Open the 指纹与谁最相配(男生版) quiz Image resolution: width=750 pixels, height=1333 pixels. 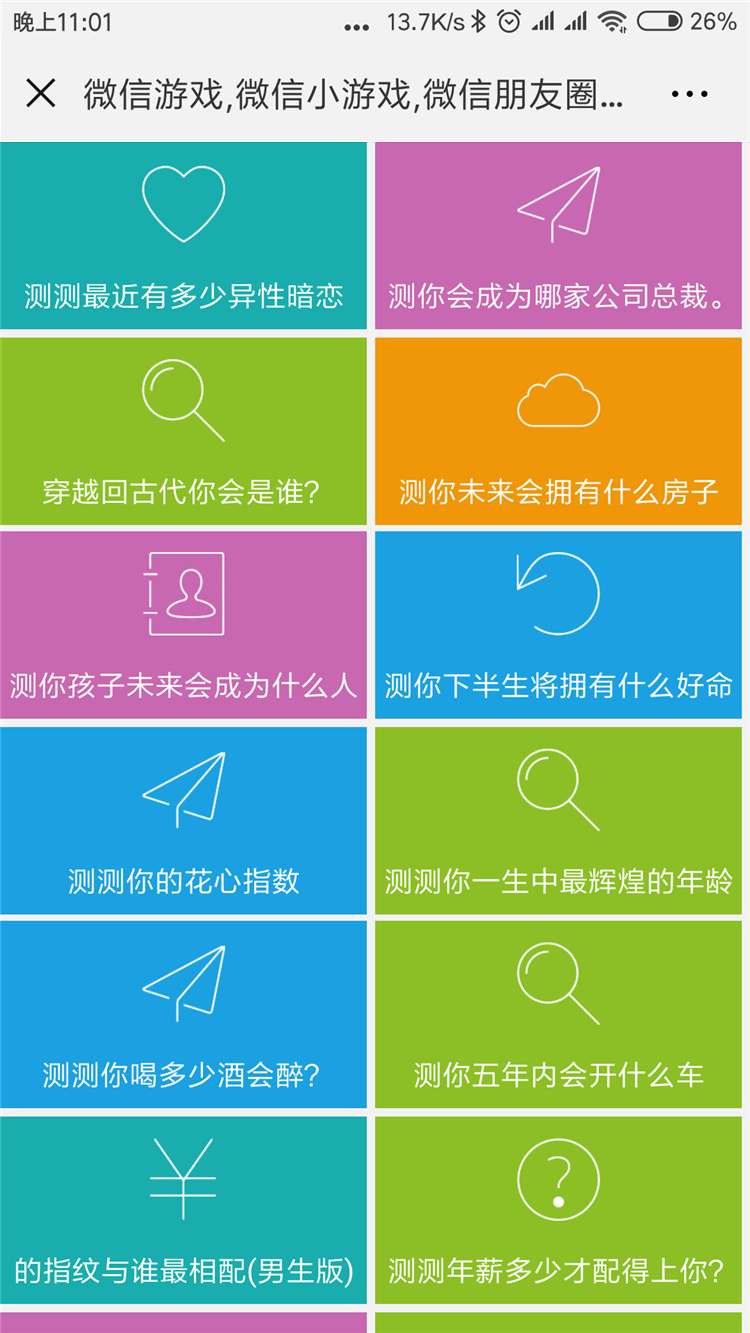[x=183, y=1210]
